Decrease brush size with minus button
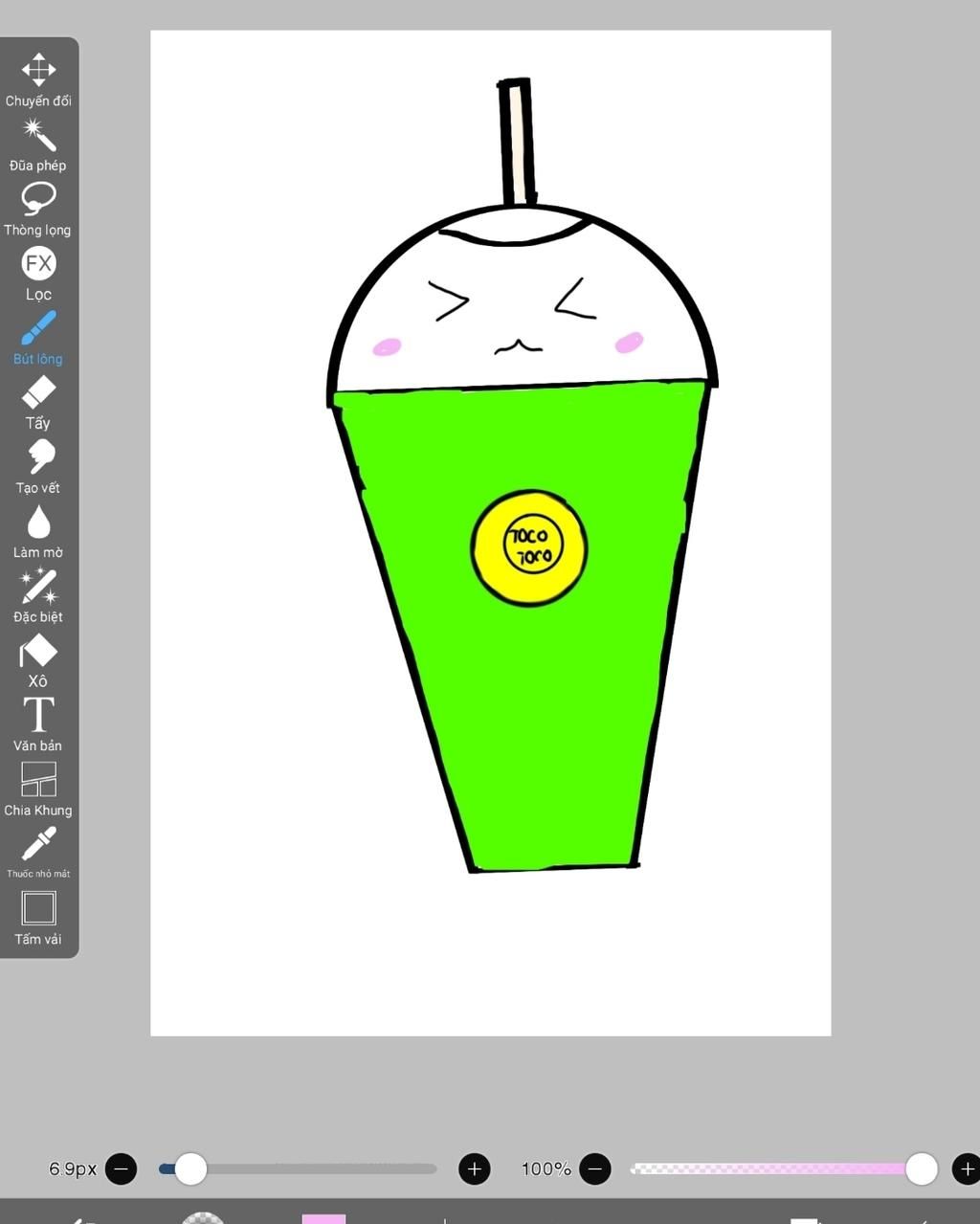 [121, 1168]
